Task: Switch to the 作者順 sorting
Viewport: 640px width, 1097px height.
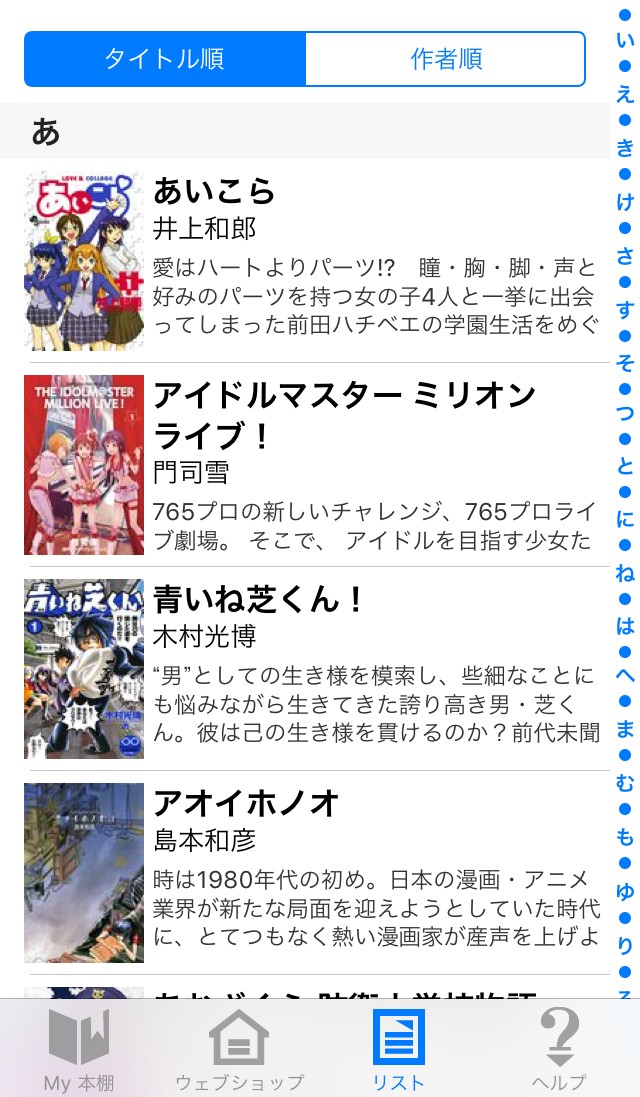Action: click(x=445, y=59)
